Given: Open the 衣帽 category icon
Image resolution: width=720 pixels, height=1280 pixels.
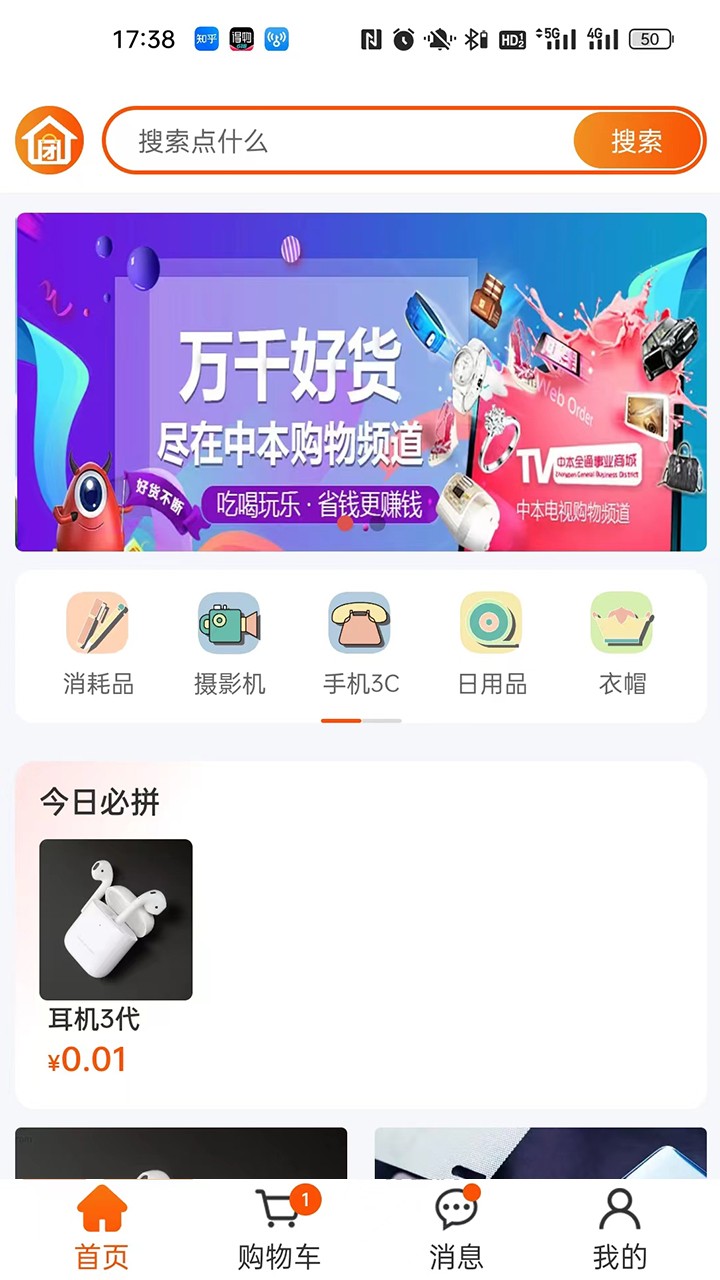Looking at the screenshot, I should pos(622,622).
